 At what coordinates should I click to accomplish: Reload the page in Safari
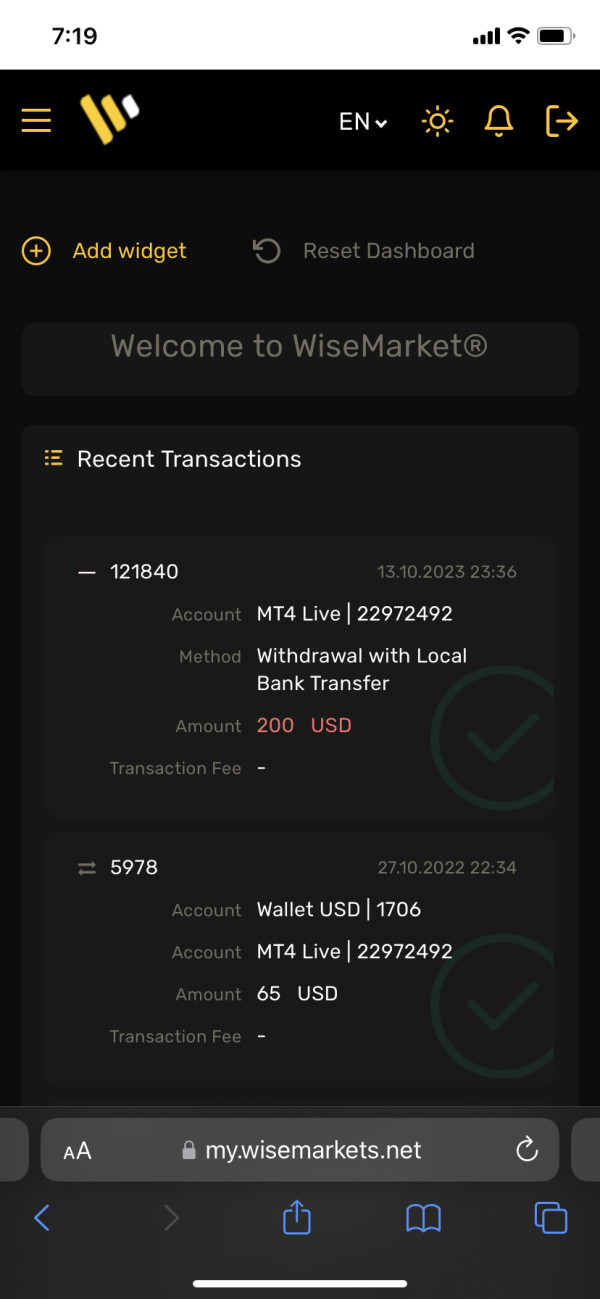point(527,1150)
